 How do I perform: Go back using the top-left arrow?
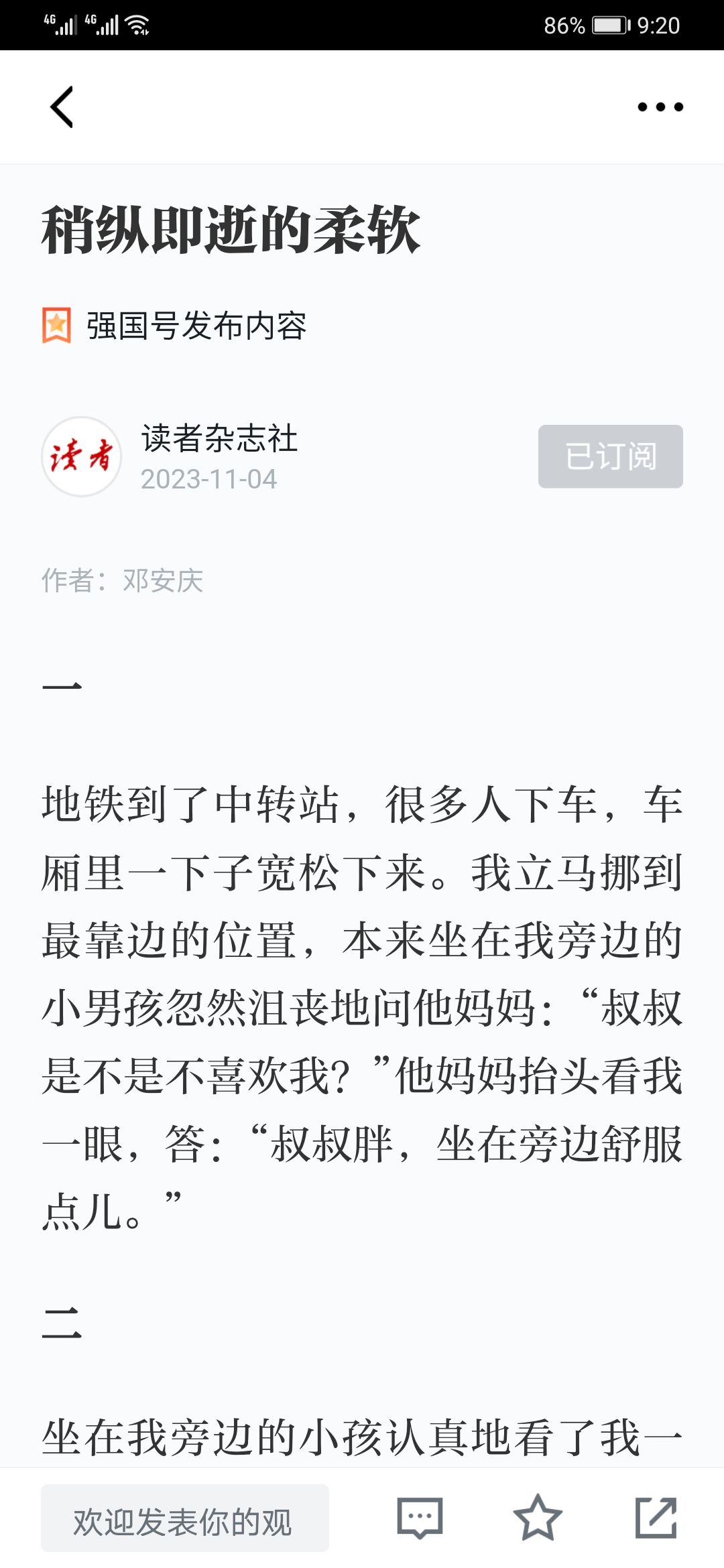point(62,107)
